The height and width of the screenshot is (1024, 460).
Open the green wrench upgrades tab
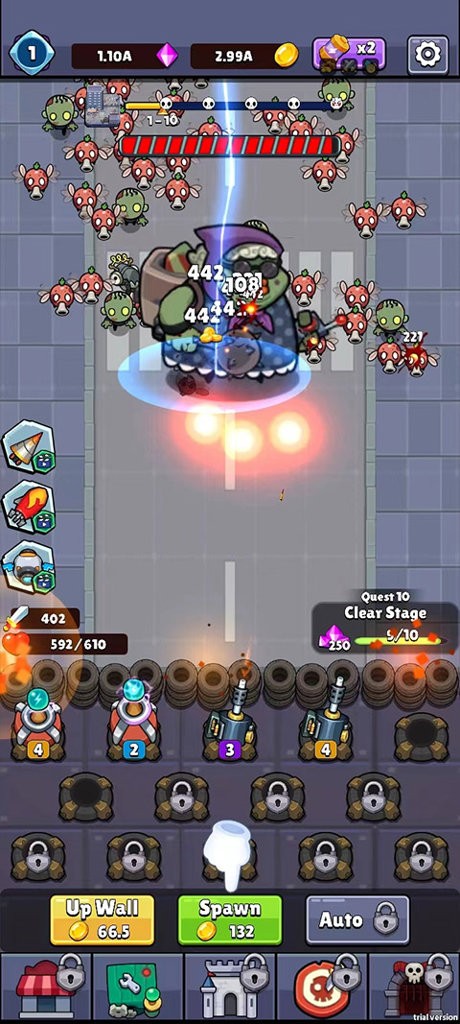click(138, 985)
